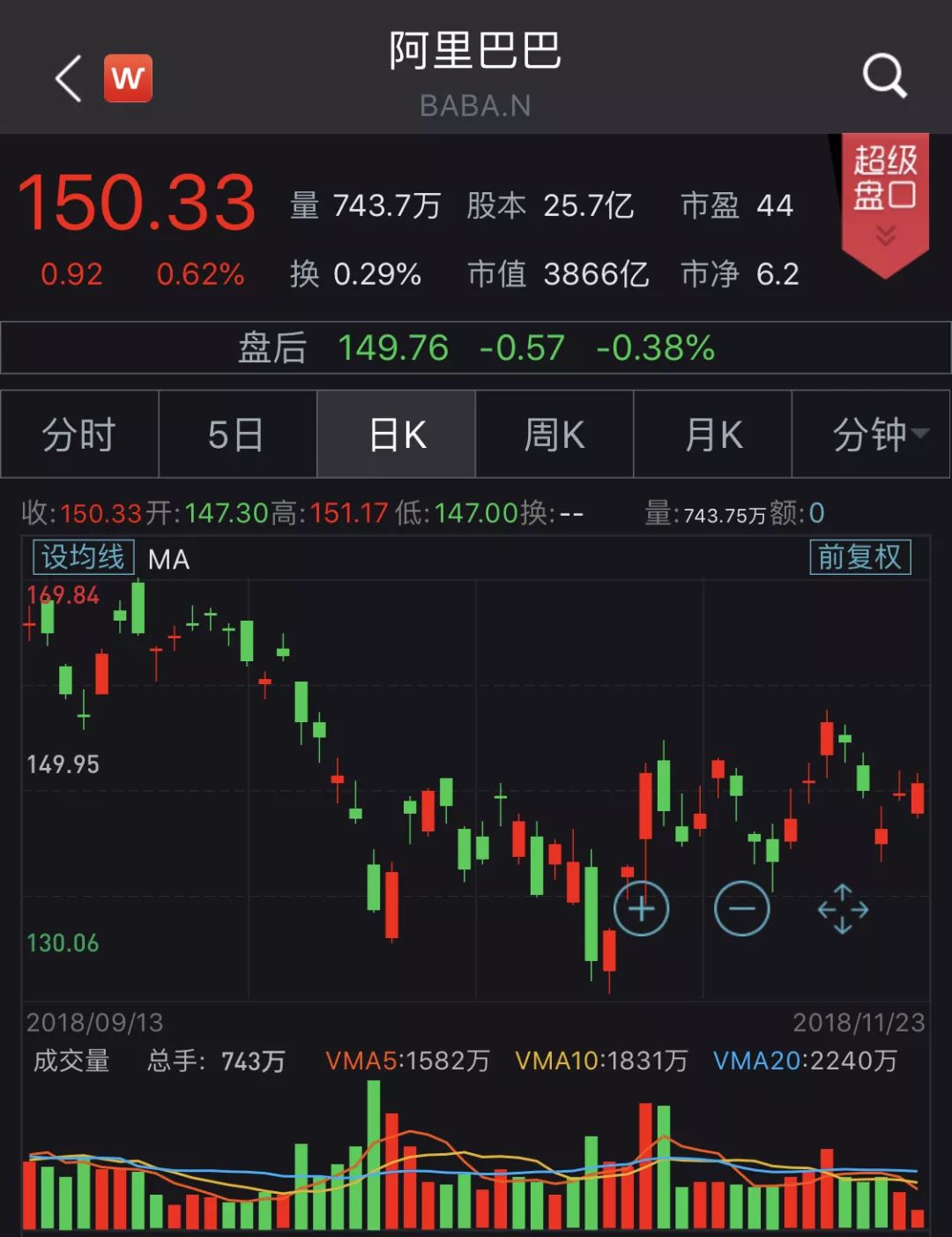The width and height of the screenshot is (952, 1237).
Task: Zoom in the chart with plus
Action: pyautogui.click(x=641, y=908)
